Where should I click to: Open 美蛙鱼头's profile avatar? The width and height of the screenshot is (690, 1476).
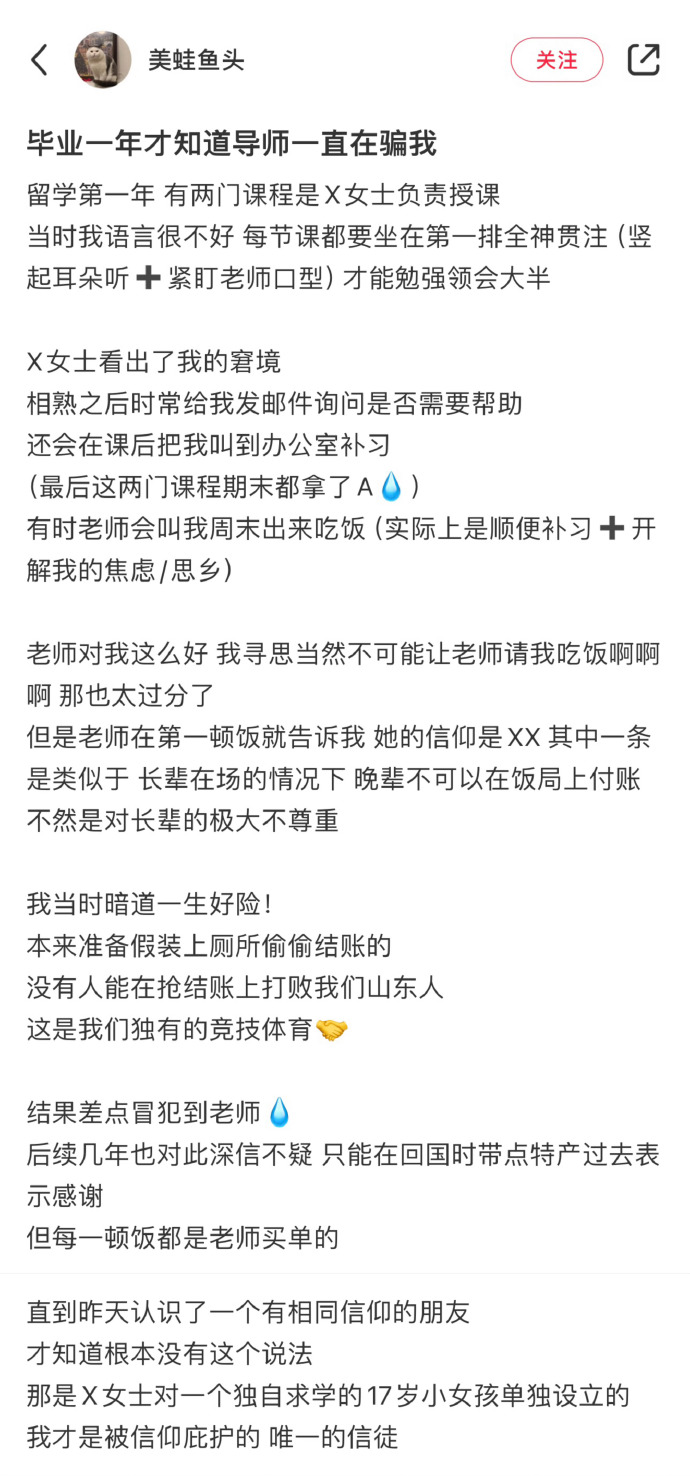click(103, 60)
